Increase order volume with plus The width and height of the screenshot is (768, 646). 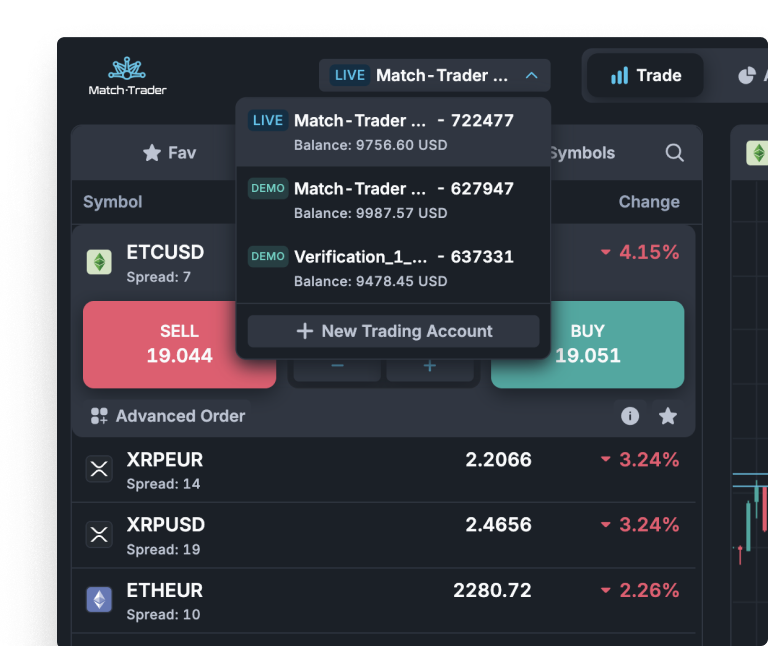point(430,367)
